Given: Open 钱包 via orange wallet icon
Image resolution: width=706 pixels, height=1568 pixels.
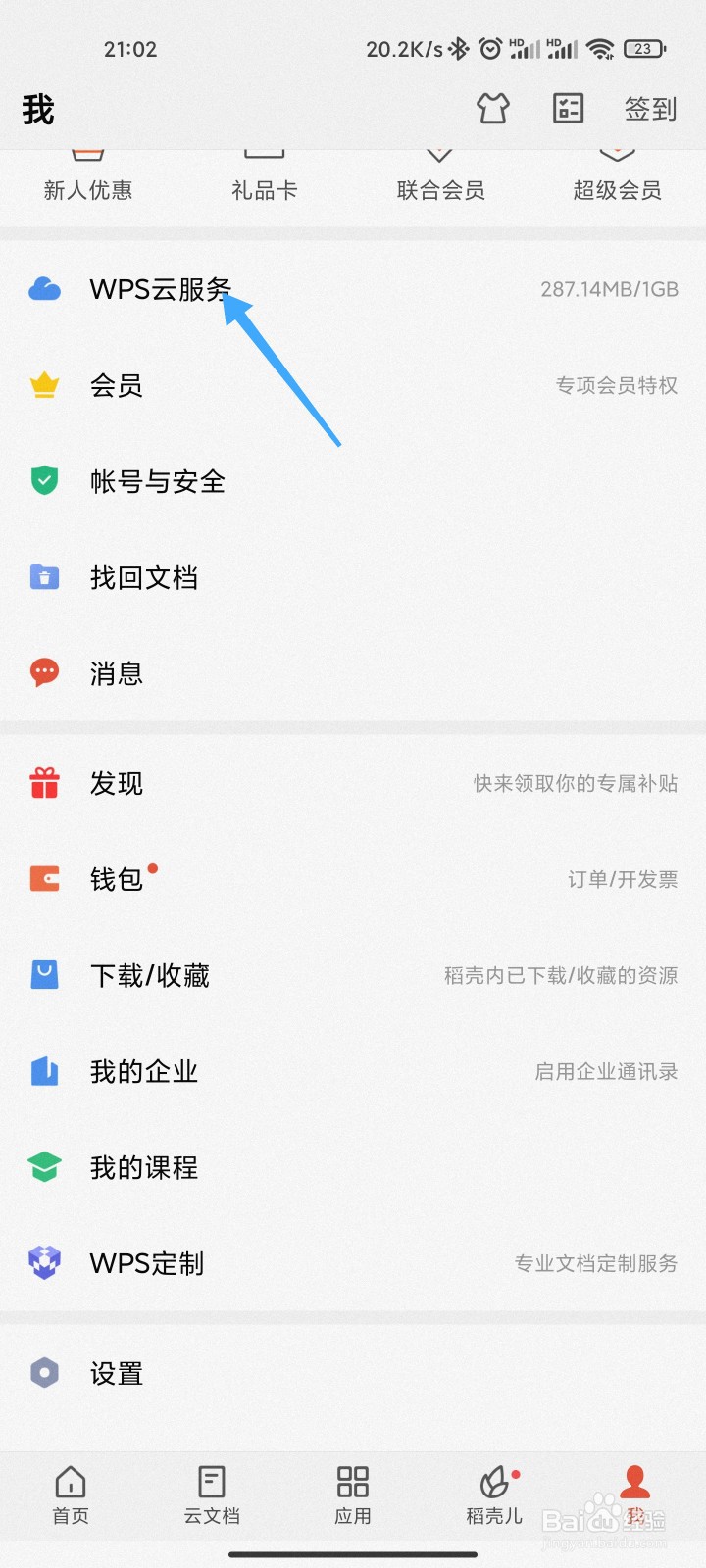Looking at the screenshot, I should (x=44, y=878).
